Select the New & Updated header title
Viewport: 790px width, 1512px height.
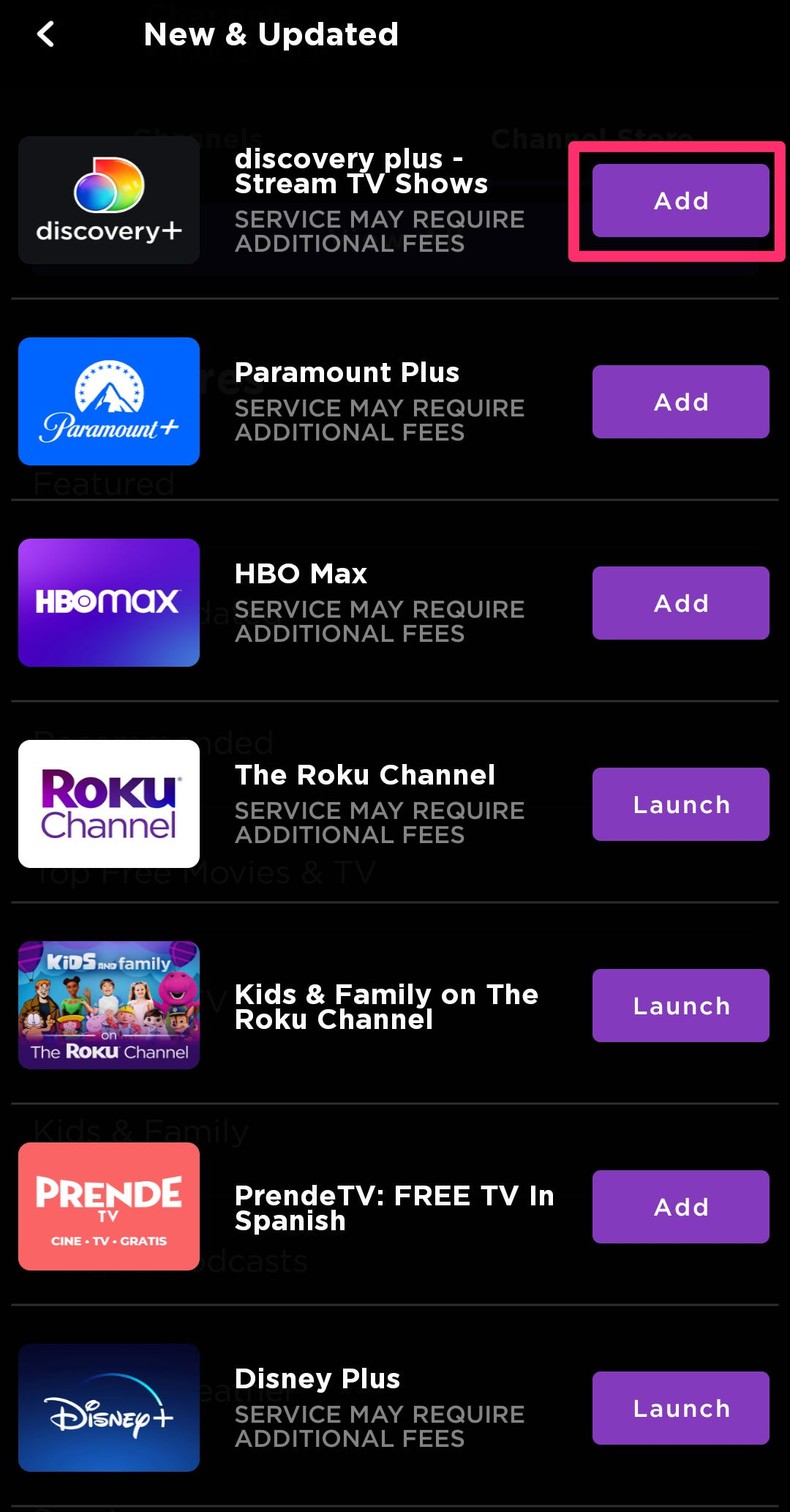coord(271,33)
